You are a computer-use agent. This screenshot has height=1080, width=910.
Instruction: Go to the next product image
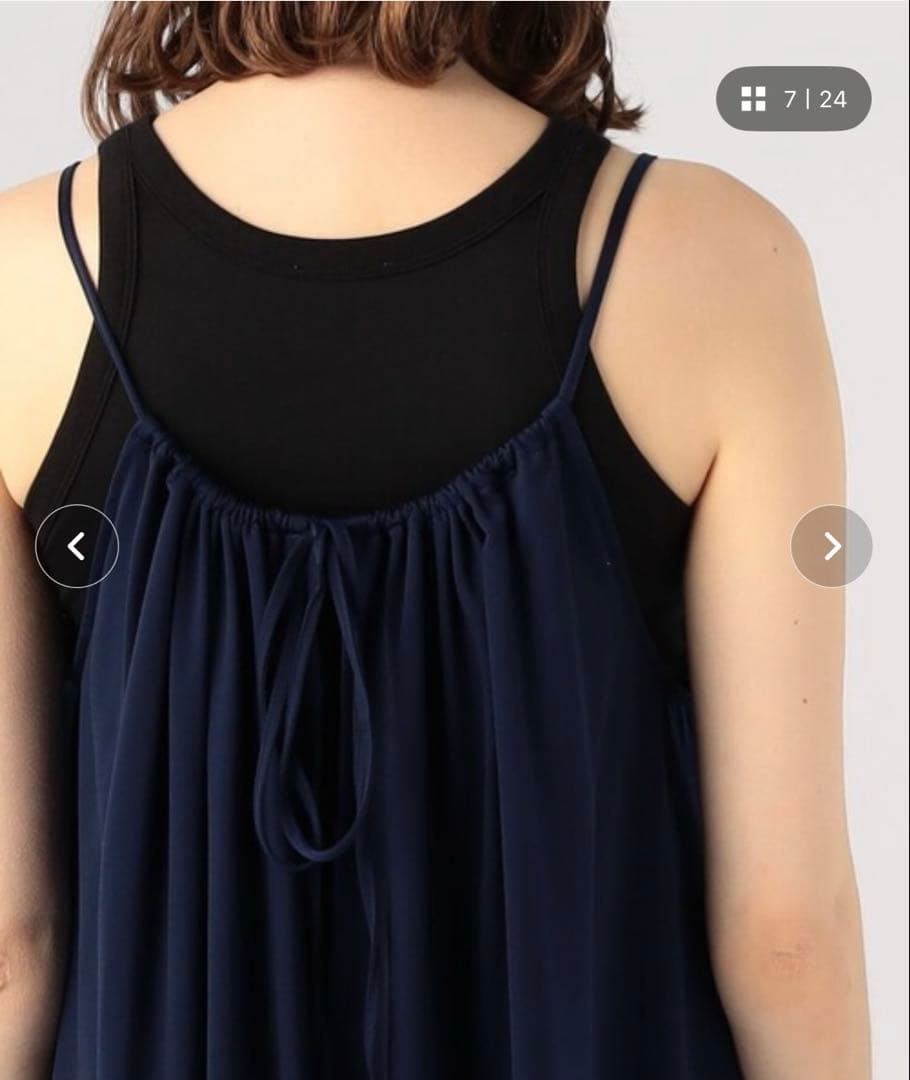(x=831, y=546)
